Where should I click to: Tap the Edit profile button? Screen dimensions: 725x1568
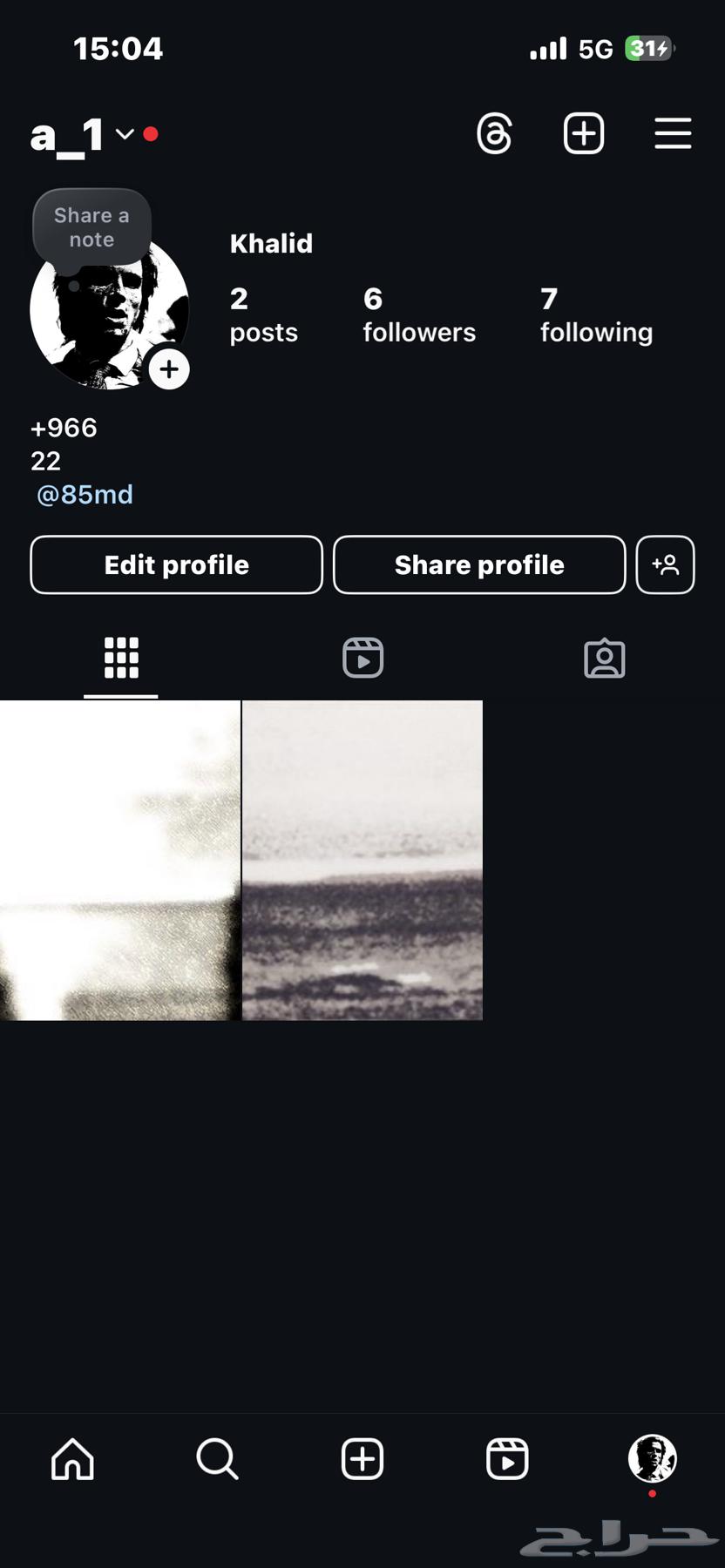coord(176,564)
